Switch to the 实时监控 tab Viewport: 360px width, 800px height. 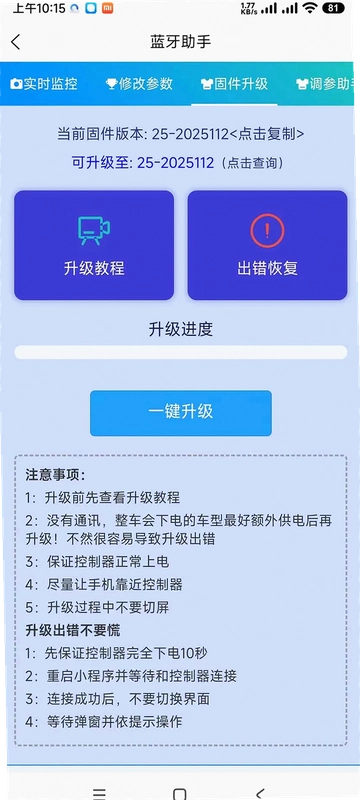pos(44,84)
